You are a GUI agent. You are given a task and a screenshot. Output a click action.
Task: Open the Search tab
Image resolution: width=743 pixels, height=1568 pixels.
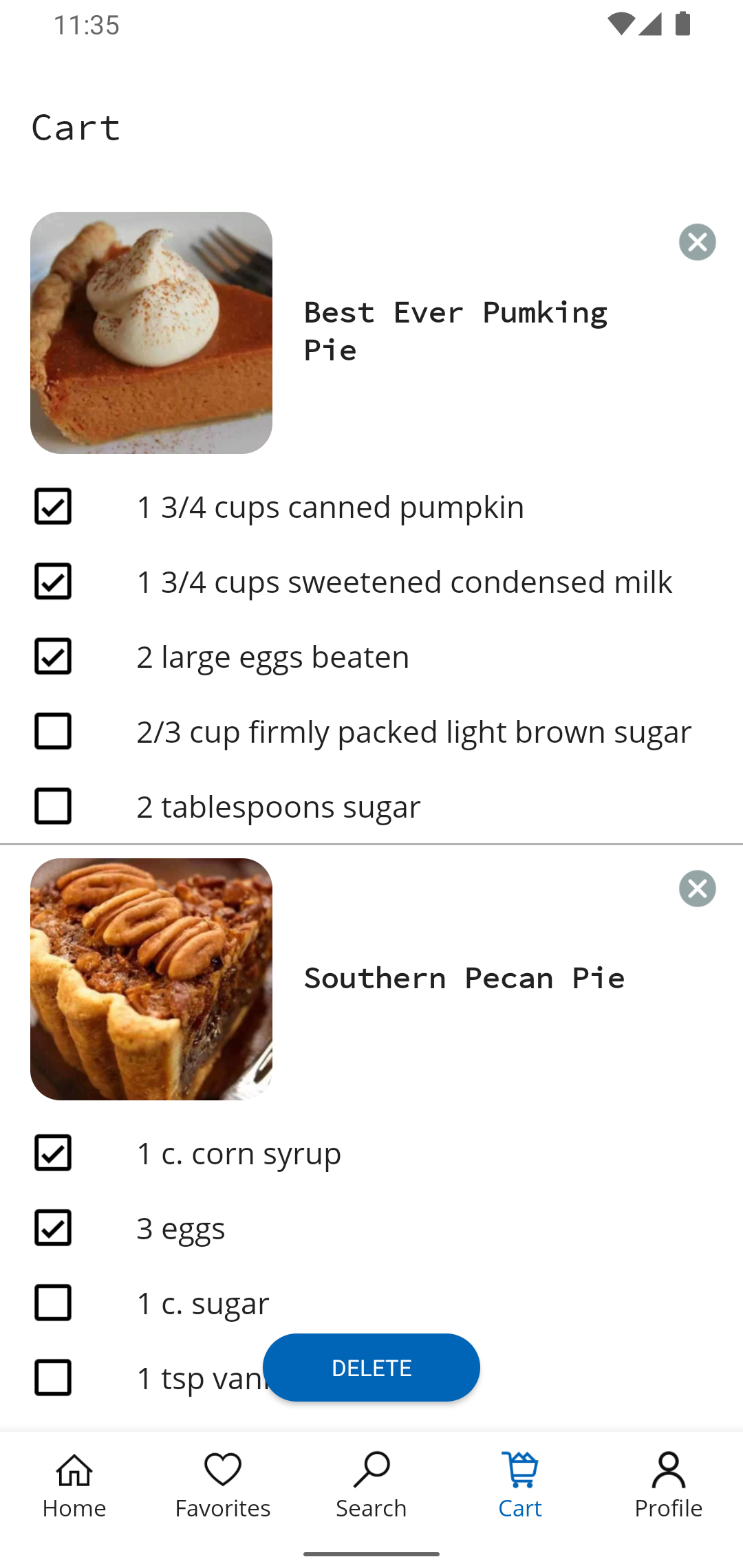click(x=371, y=1485)
